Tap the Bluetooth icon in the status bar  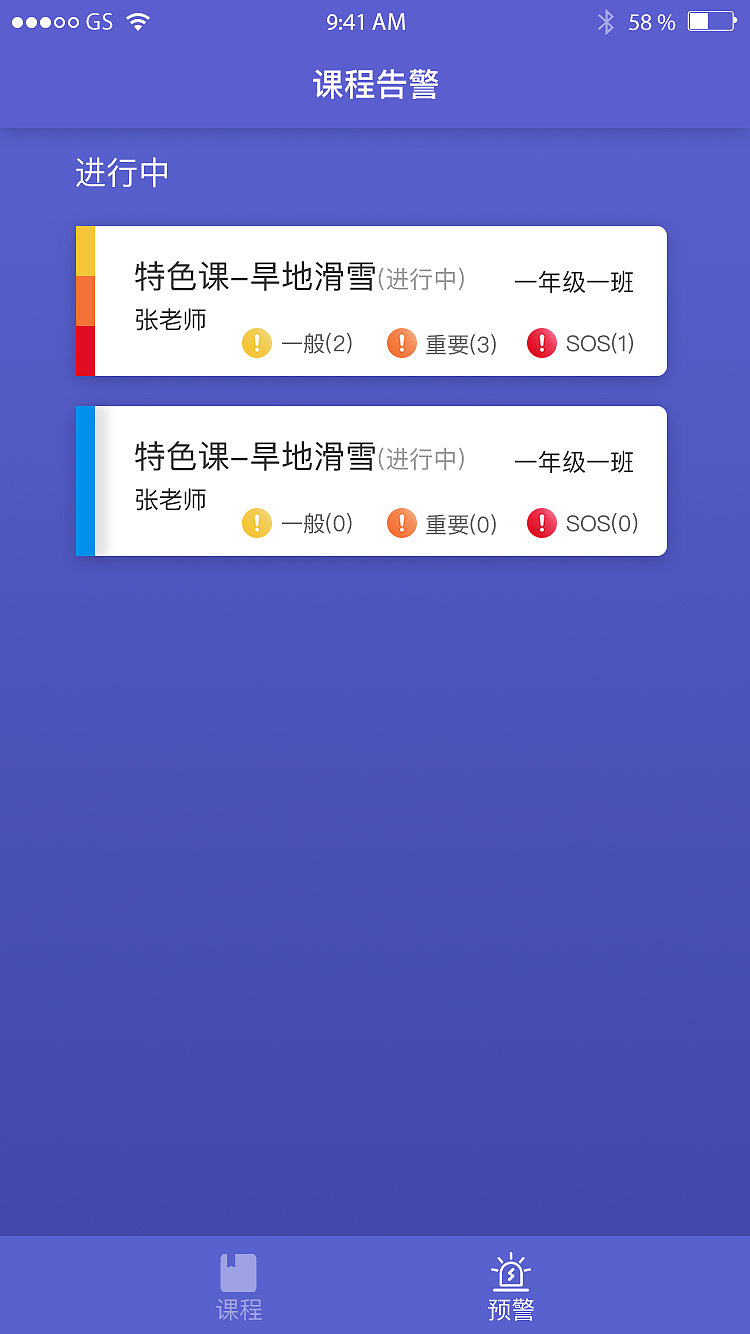tap(607, 21)
